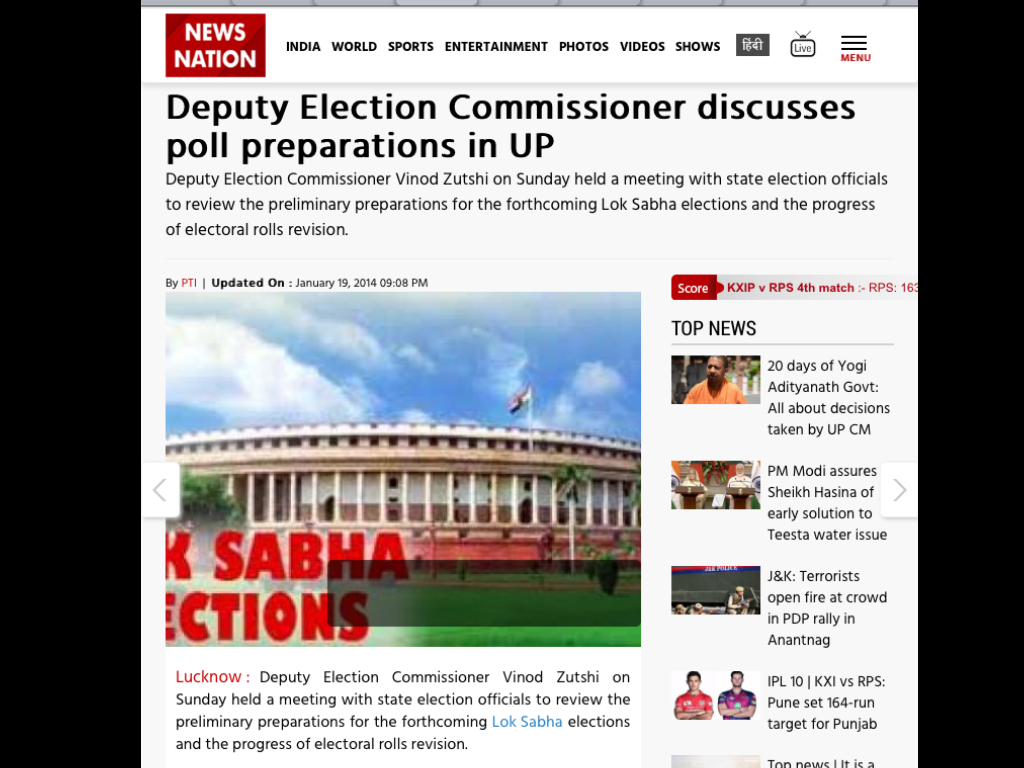Open the World section
The width and height of the screenshot is (1024, 768).
pyautogui.click(x=354, y=46)
